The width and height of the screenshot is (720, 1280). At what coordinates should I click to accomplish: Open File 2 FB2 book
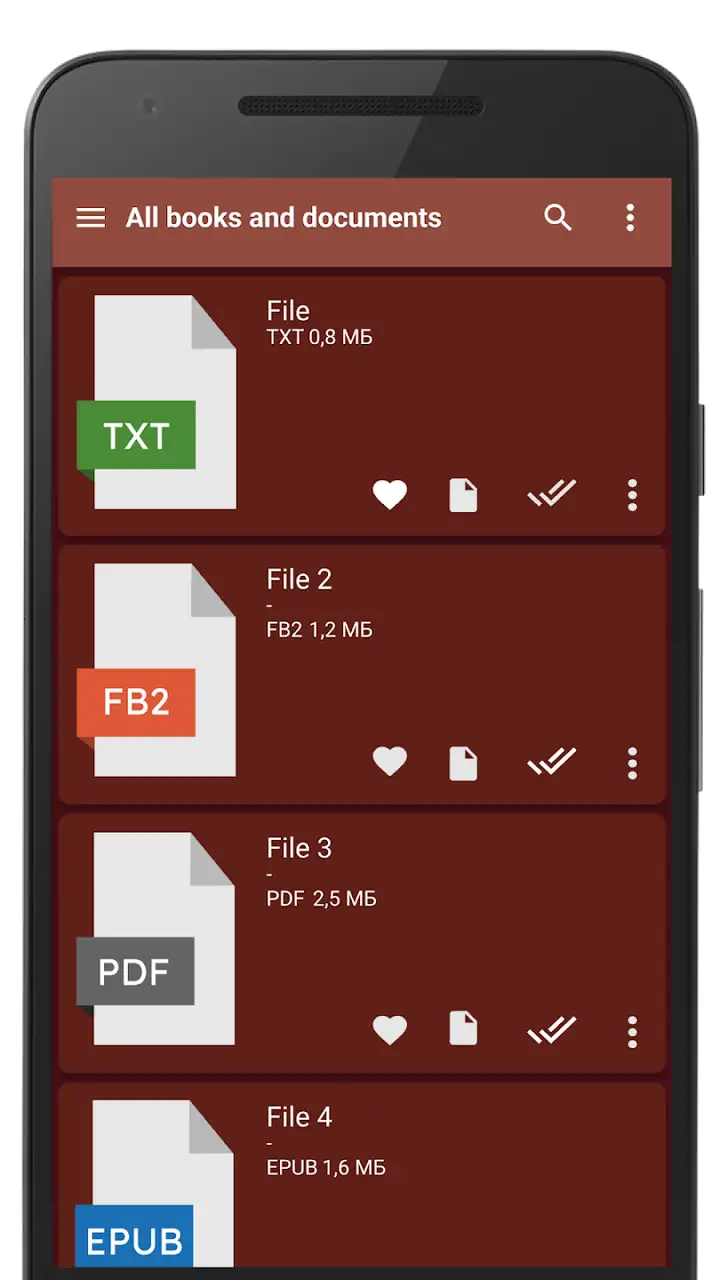[362, 674]
